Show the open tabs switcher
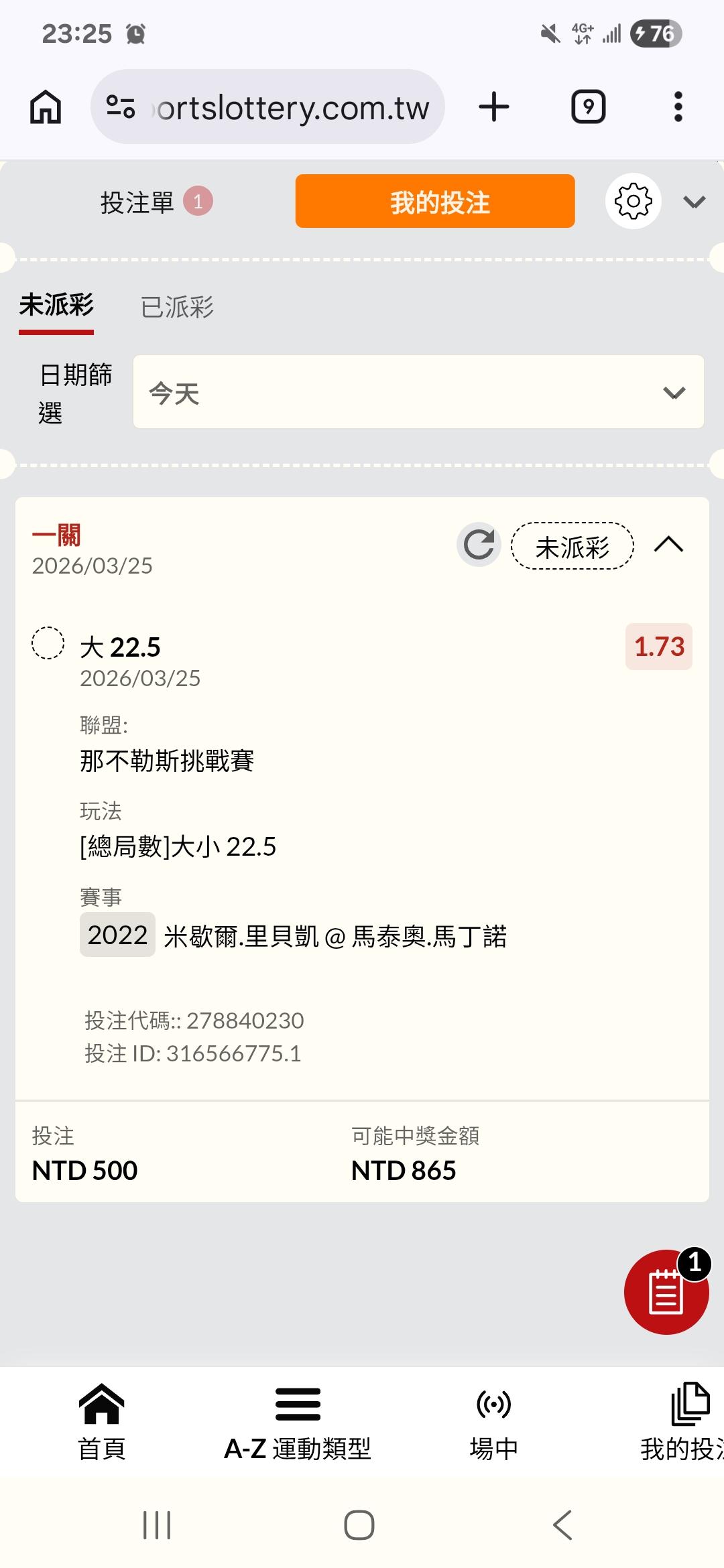The width and height of the screenshot is (724, 1568). click(x=588, y=107)
